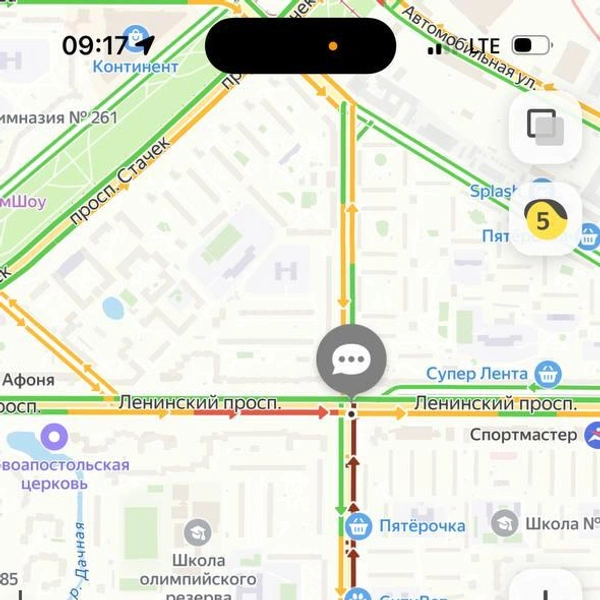This screenshot has height=600, width=600.
Task: Select the Супер Лента store marker
Action: tap(547, 374)
